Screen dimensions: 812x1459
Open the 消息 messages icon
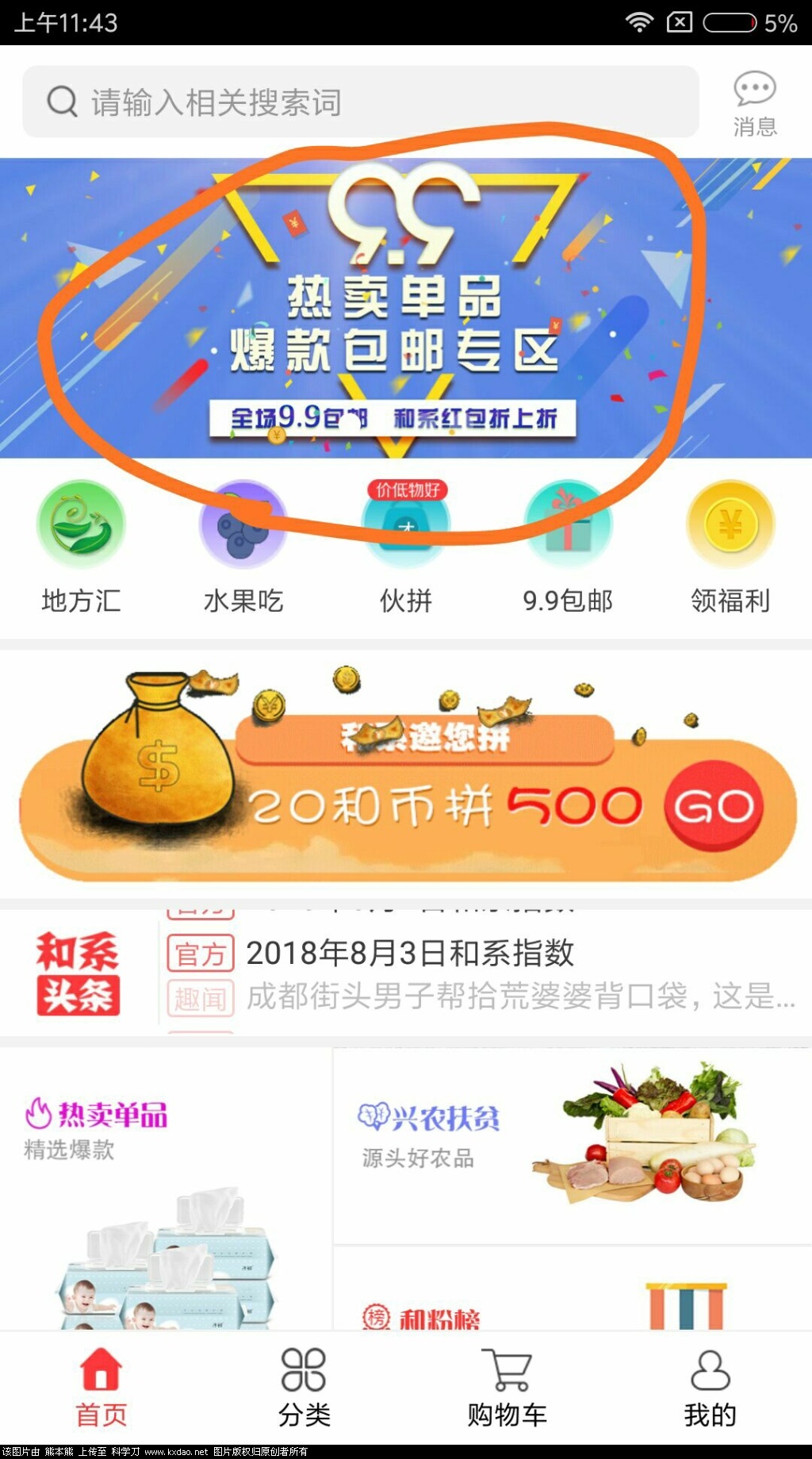coord(754,103)
